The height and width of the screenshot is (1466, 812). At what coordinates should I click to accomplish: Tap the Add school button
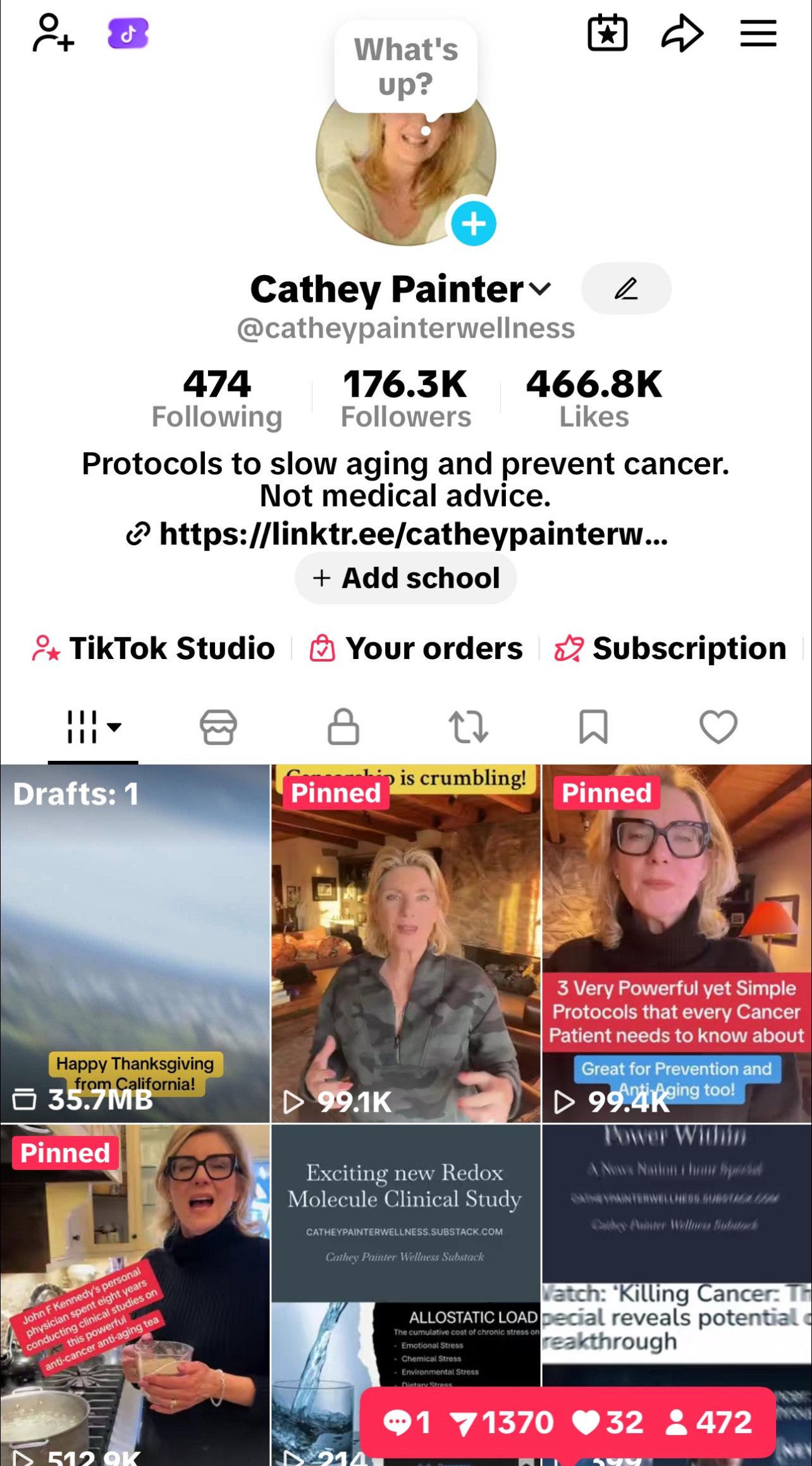click(x=405, y=578)
